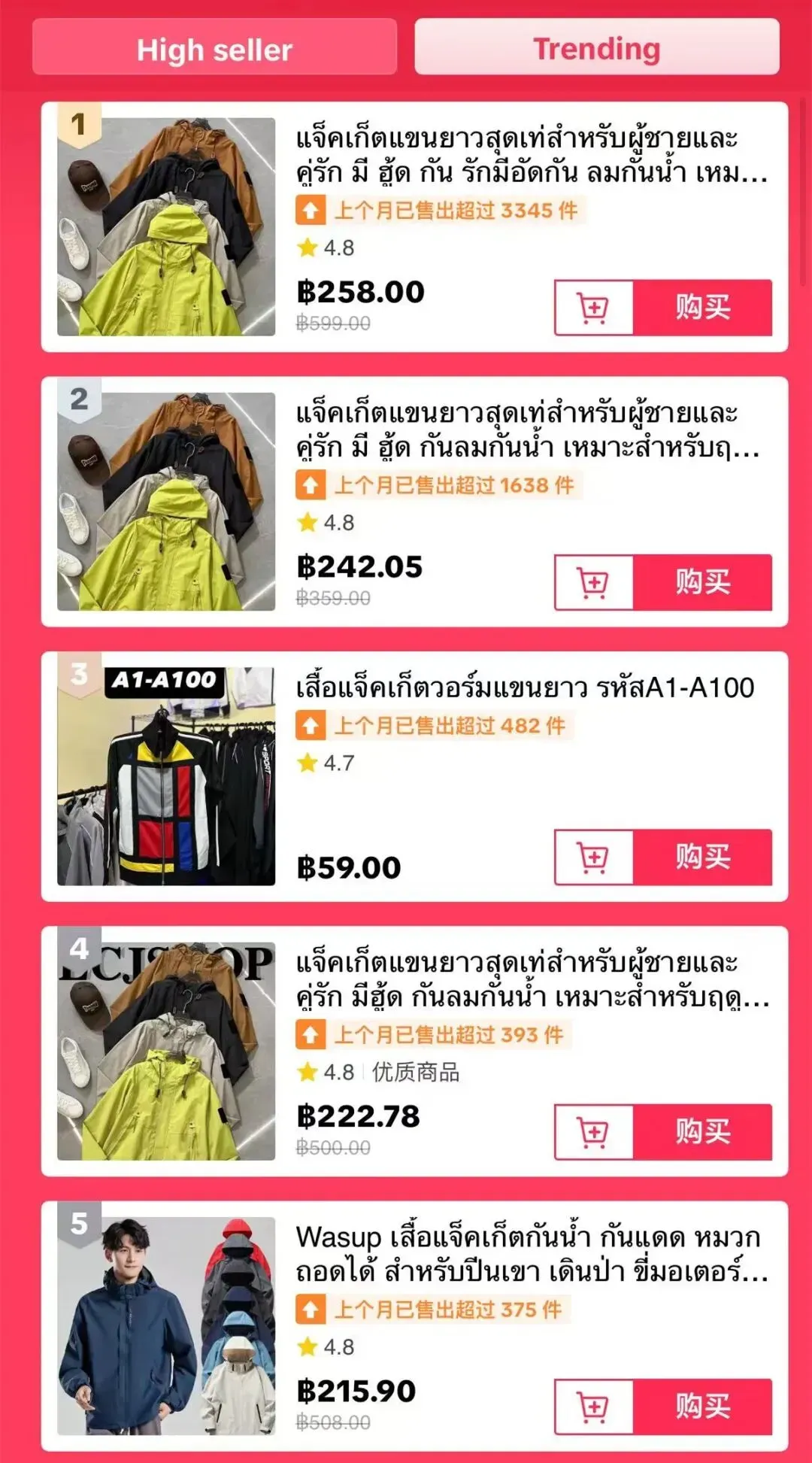Buy the ฿222.78 jacket now
This screenshot has width=812, height=1463.
pos(702,1132)
